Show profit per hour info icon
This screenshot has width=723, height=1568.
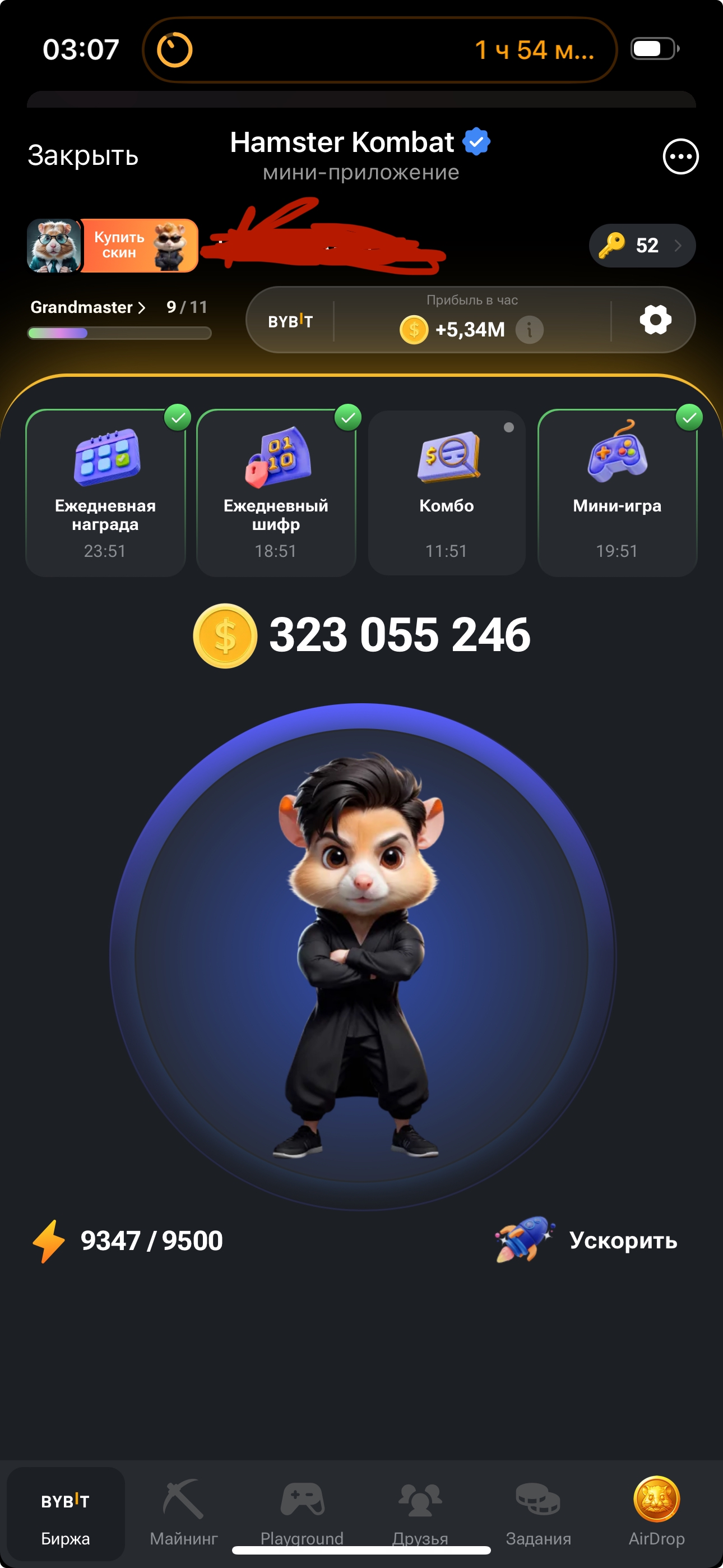point(529,330)
